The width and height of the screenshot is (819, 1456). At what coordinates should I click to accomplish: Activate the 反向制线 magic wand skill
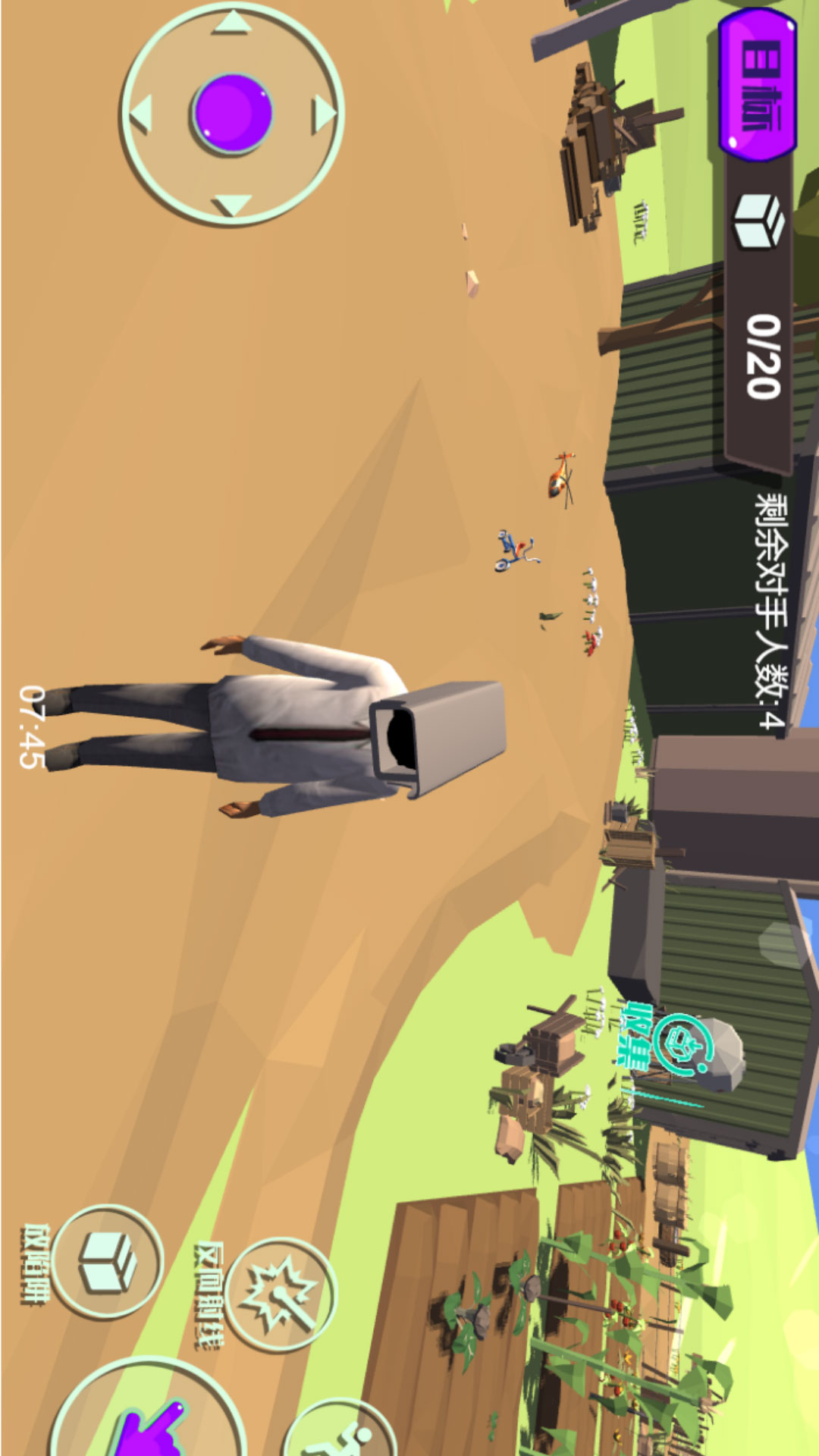click(280, 1295)
